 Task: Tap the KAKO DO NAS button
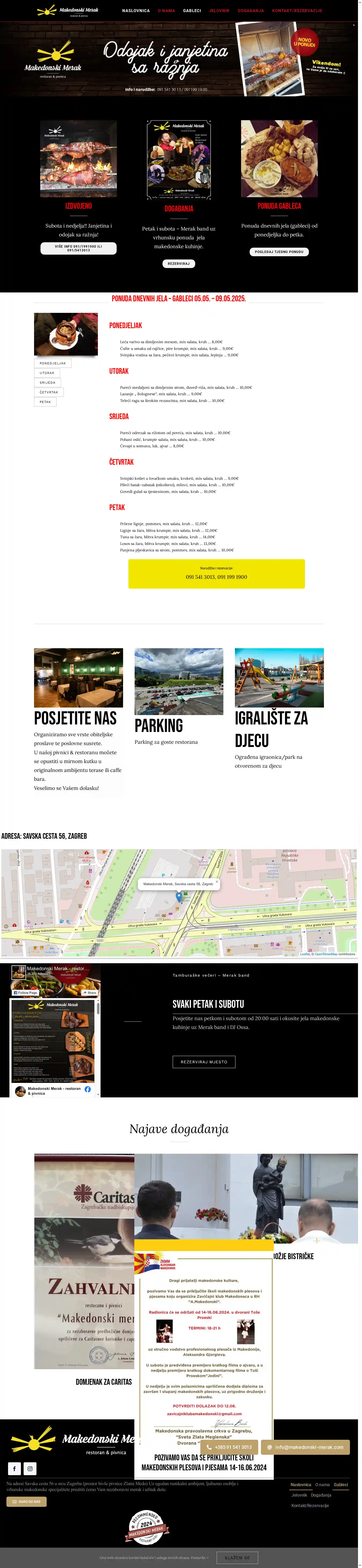coord(26,1502)
